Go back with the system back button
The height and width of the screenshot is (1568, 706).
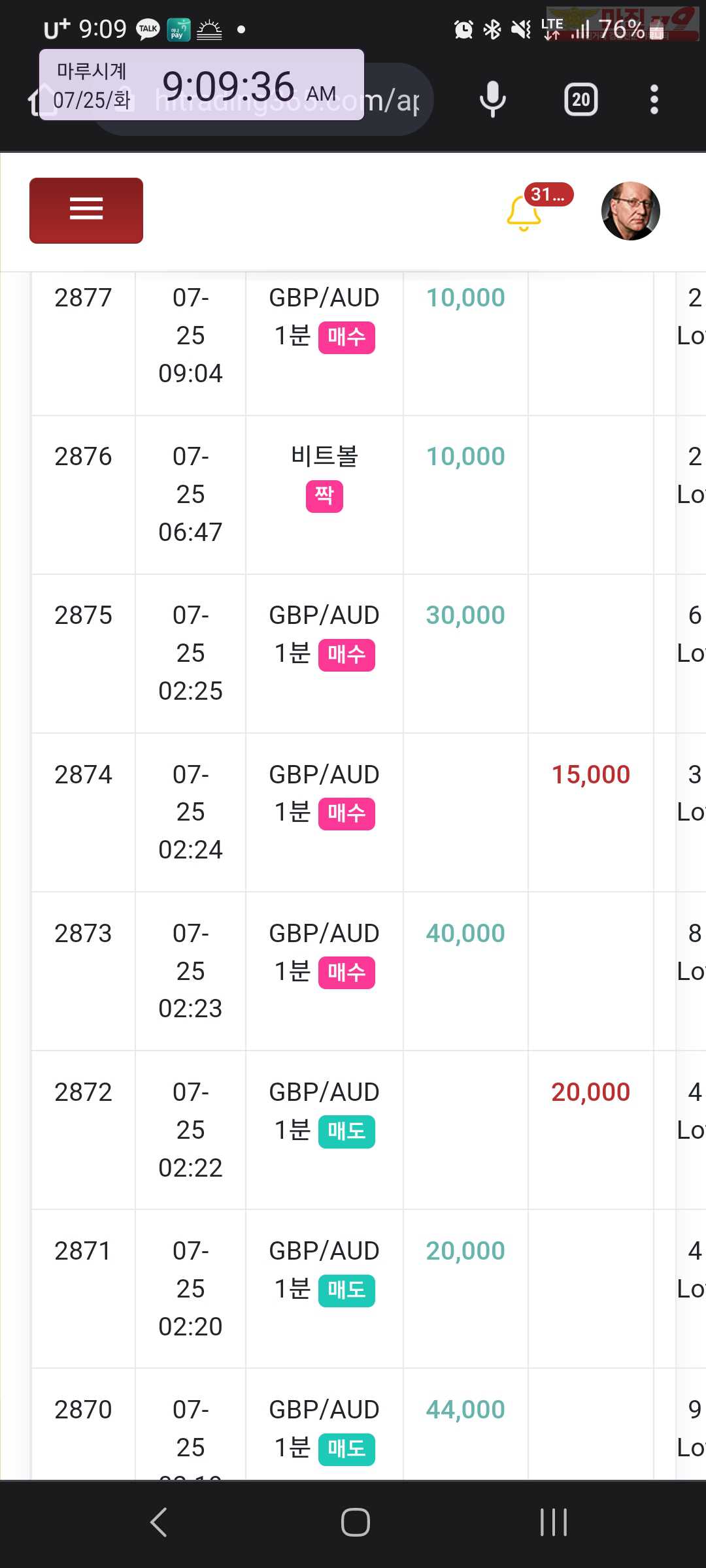tap(159, 1522)
